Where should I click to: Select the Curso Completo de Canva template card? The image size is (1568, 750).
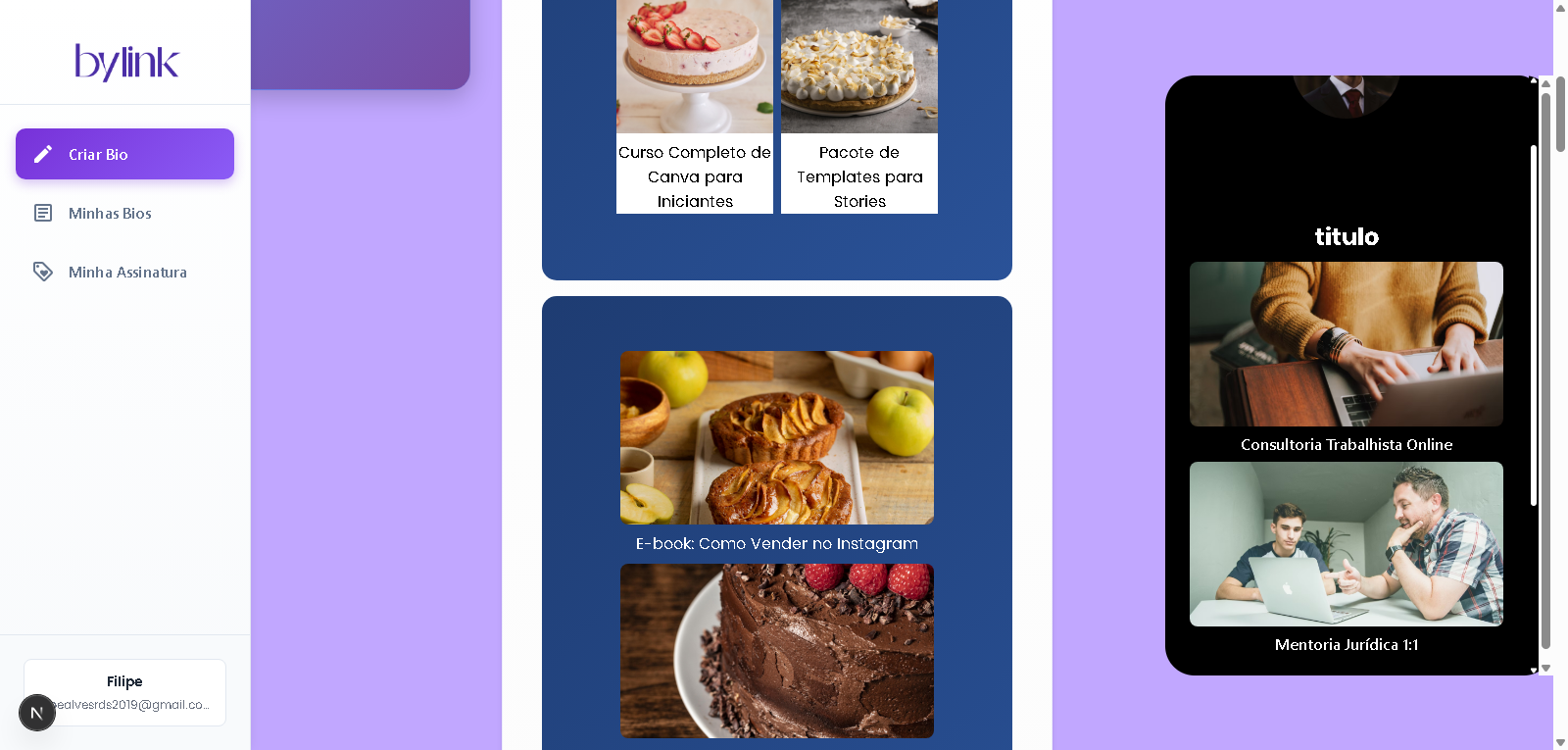[x=695, y=106]
